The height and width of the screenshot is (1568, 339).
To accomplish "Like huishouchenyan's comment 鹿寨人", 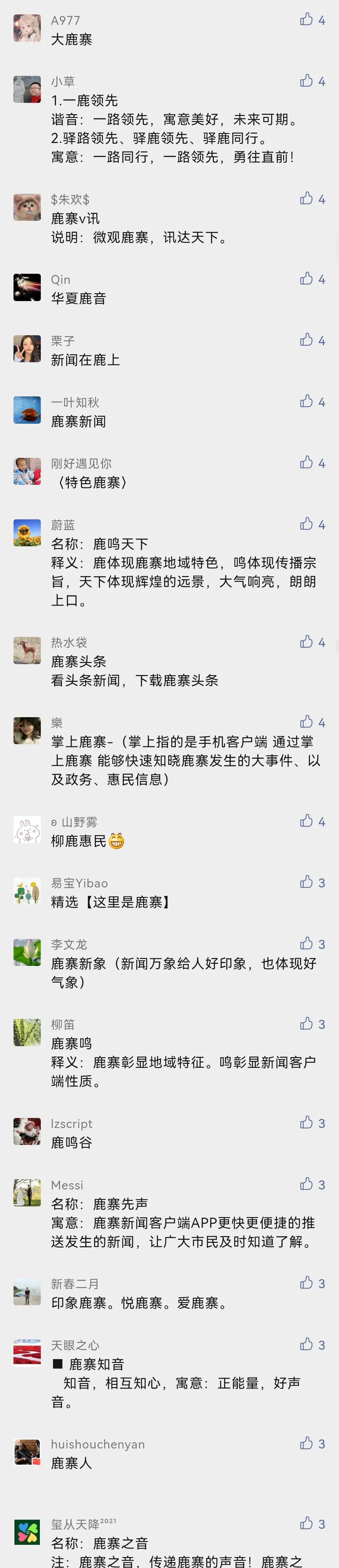I will coord(306,1443).
